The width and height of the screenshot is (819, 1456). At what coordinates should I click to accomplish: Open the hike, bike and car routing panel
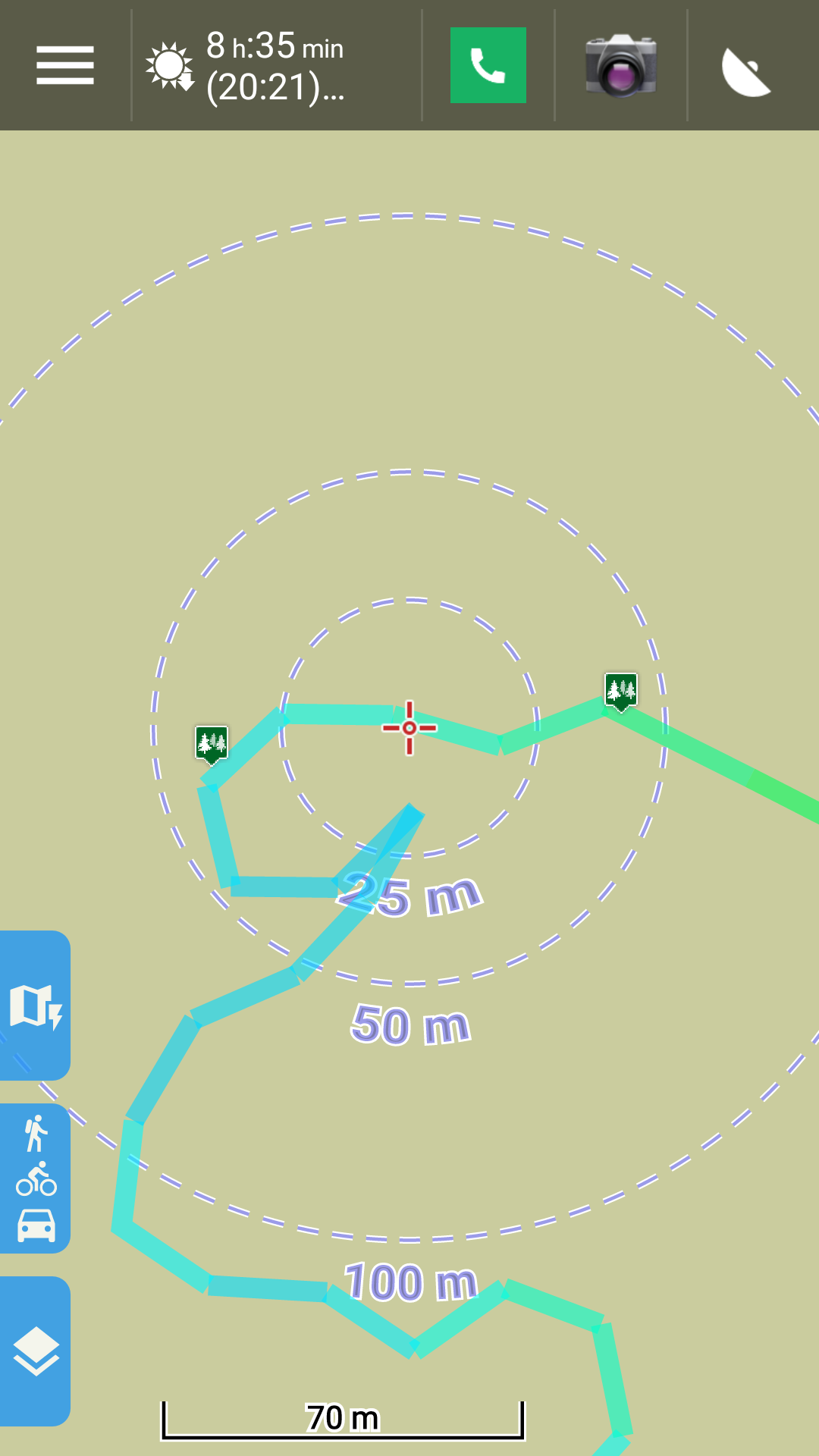(x=35, y=1178)
